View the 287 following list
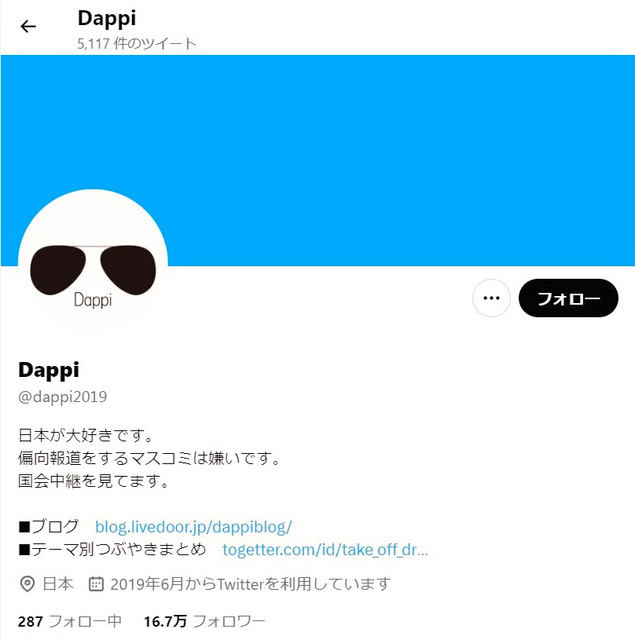This screenshot has height=640, width=635. point(69,621)
